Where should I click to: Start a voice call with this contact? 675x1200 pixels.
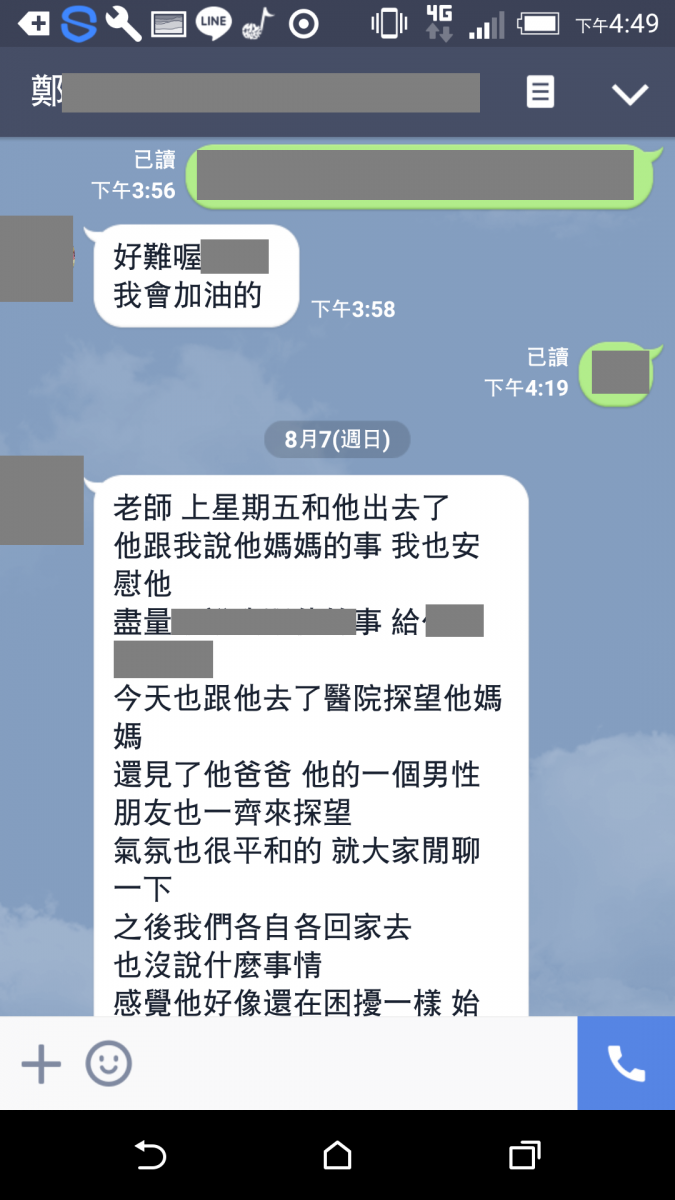click(x=626, y=1064)
